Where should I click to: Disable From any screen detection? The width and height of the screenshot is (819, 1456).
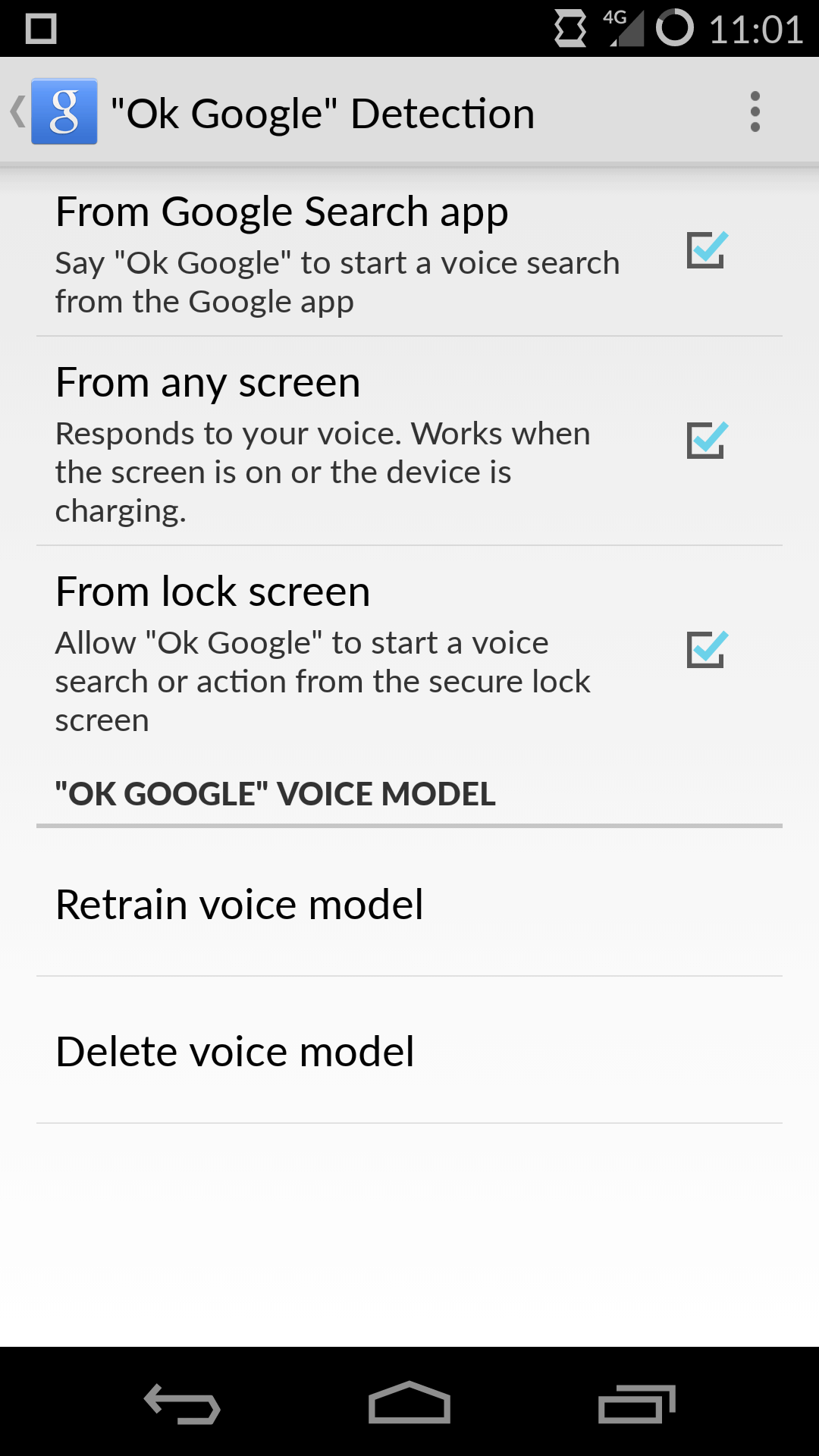(x=707, y=441)
